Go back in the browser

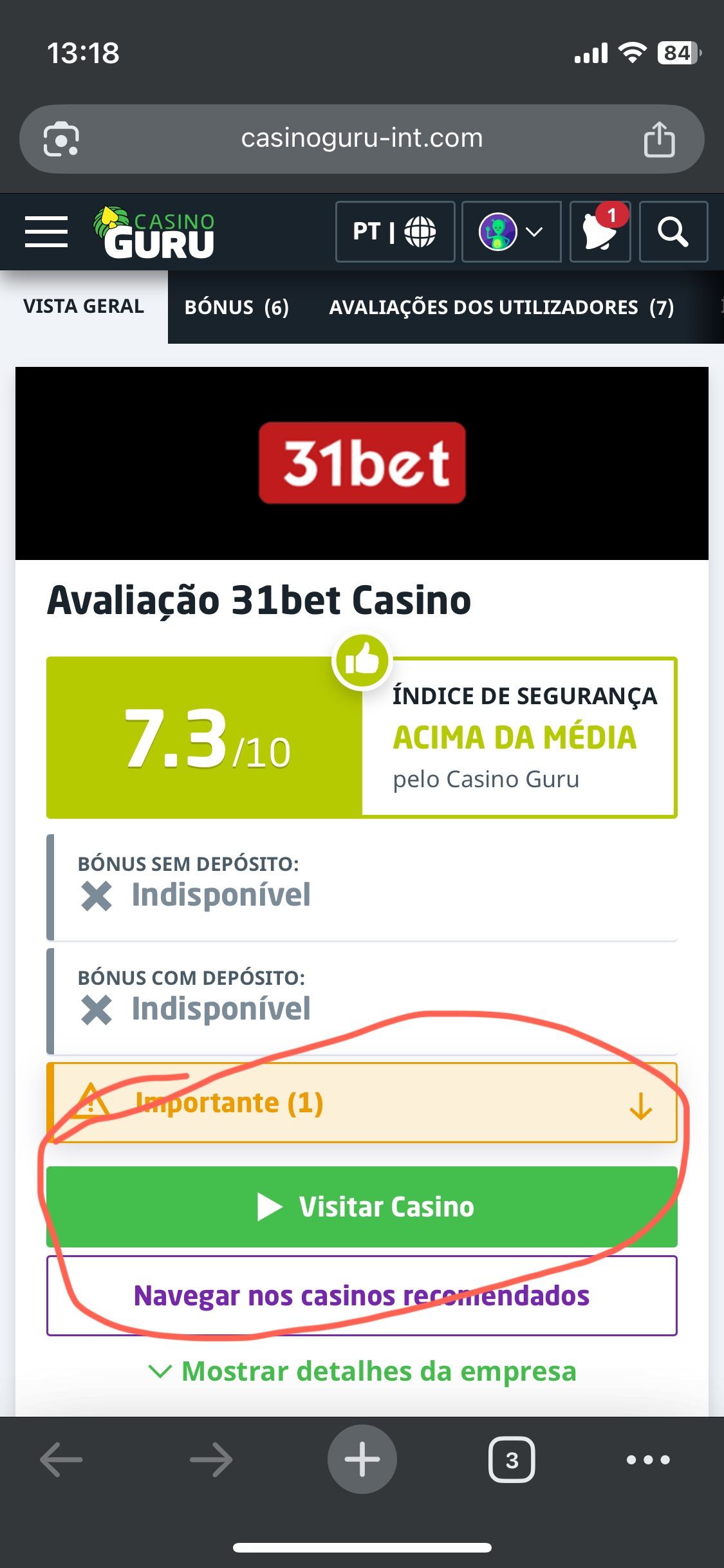[x=61, y=1460]
